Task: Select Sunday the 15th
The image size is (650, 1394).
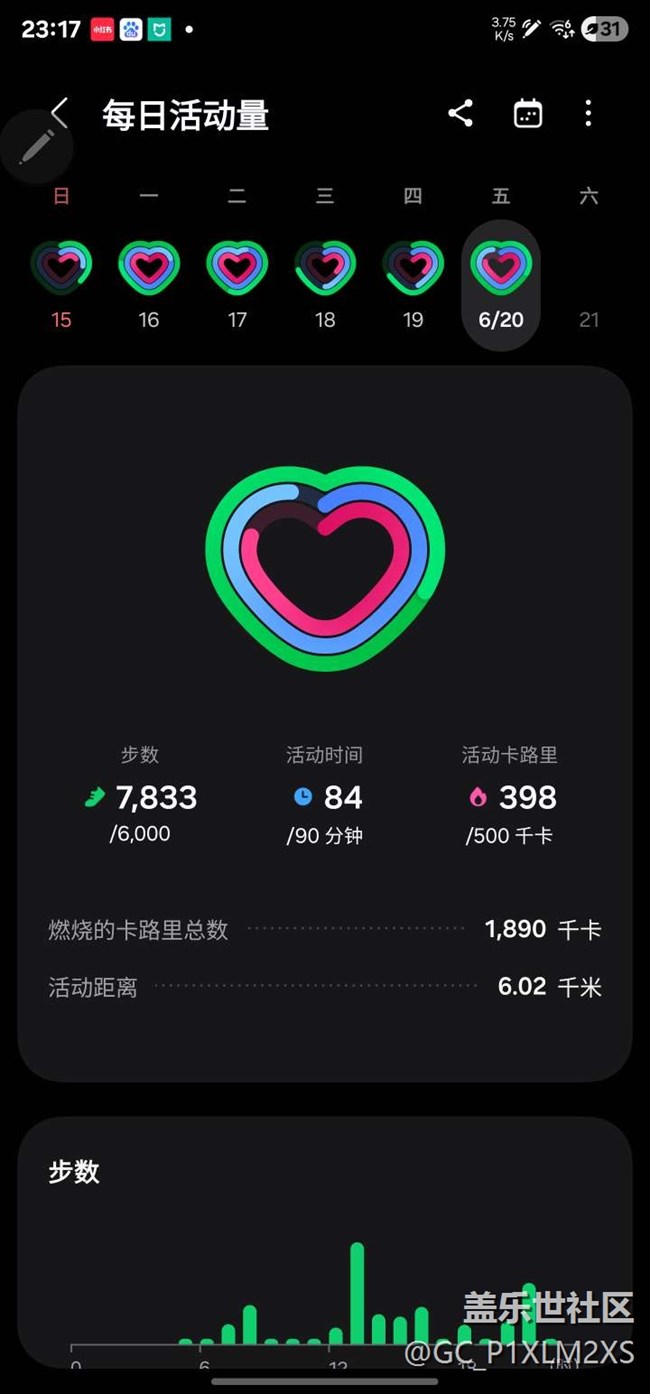Action: (61, 285)
